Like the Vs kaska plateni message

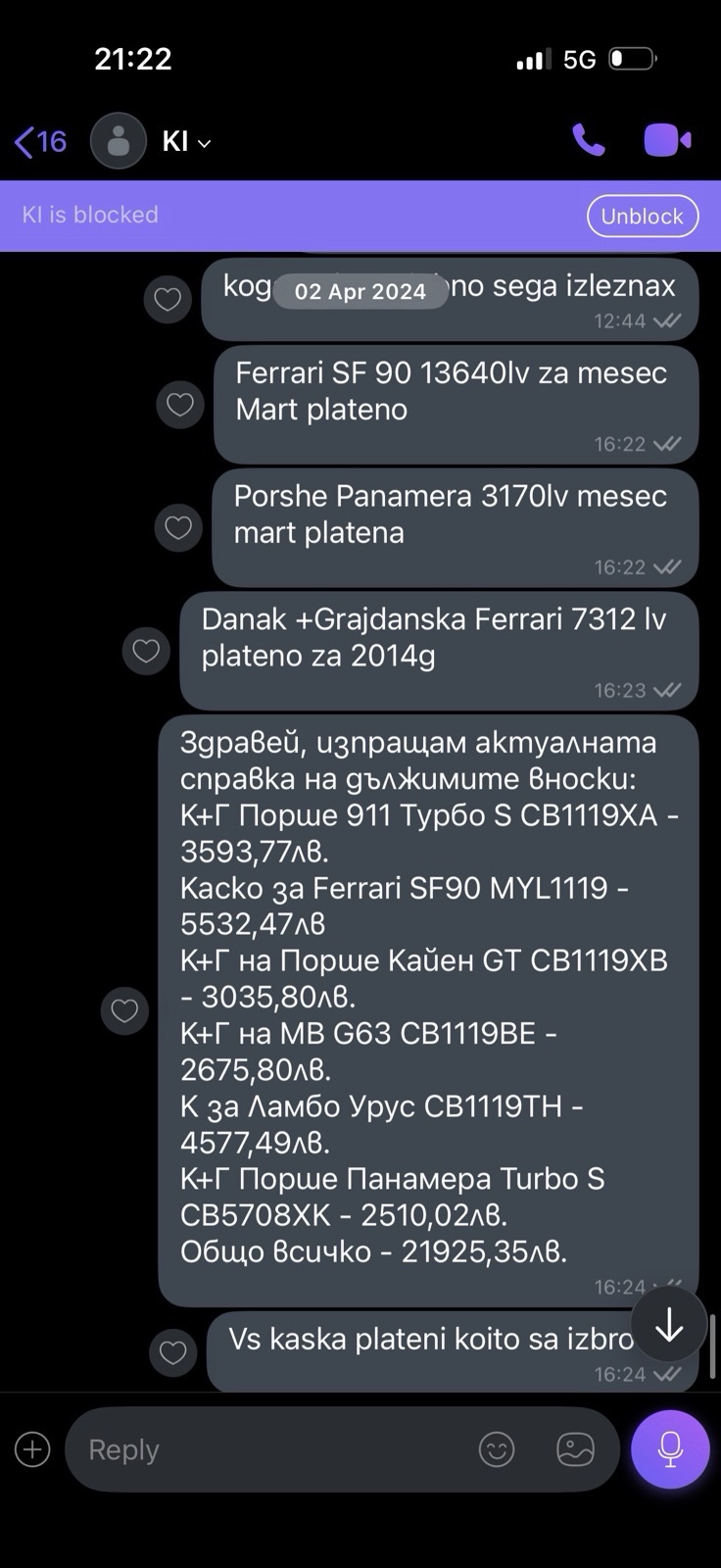point(172,1352)
